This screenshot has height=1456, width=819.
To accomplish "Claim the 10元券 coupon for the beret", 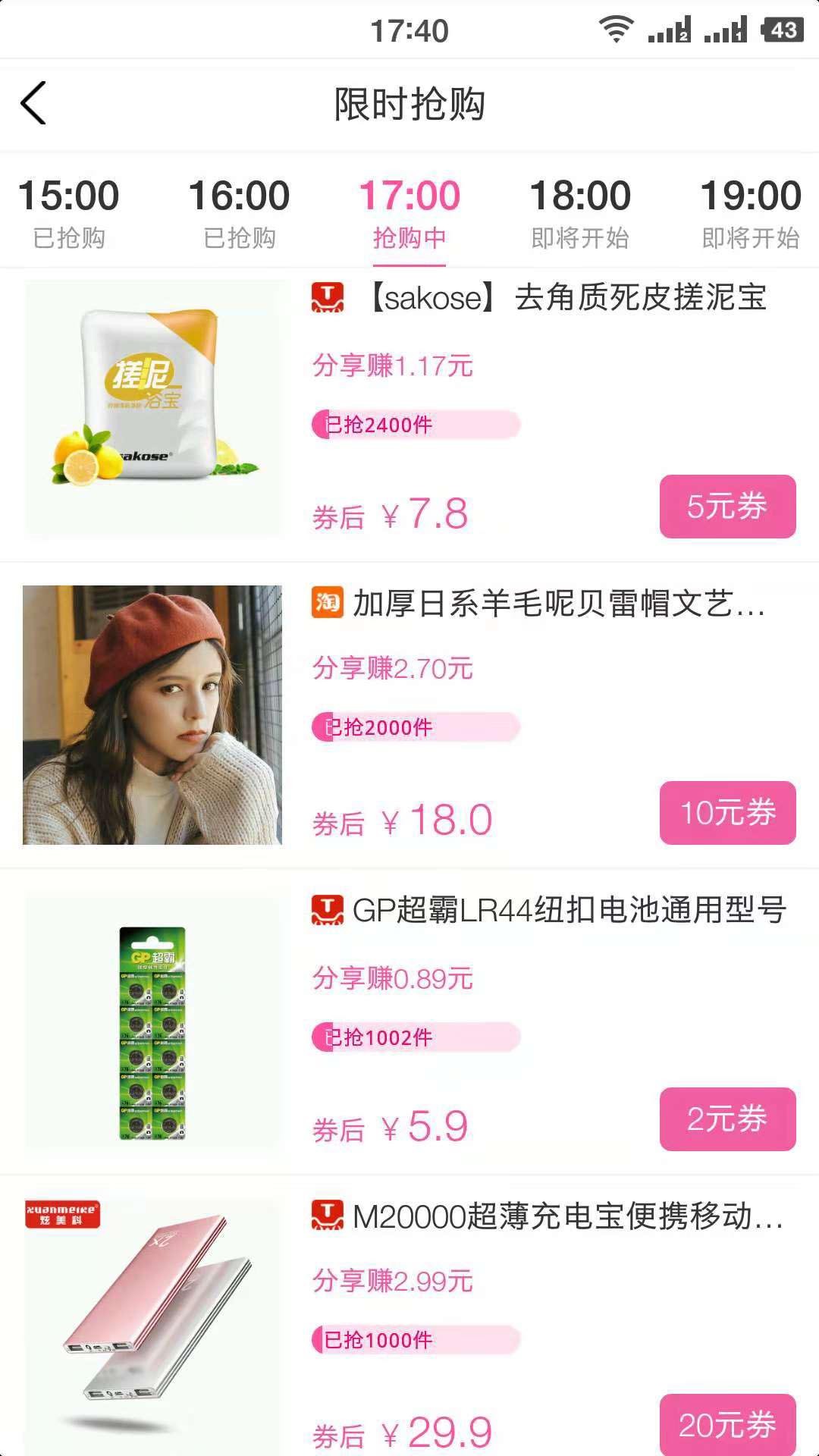I will [x=728, y=813].
